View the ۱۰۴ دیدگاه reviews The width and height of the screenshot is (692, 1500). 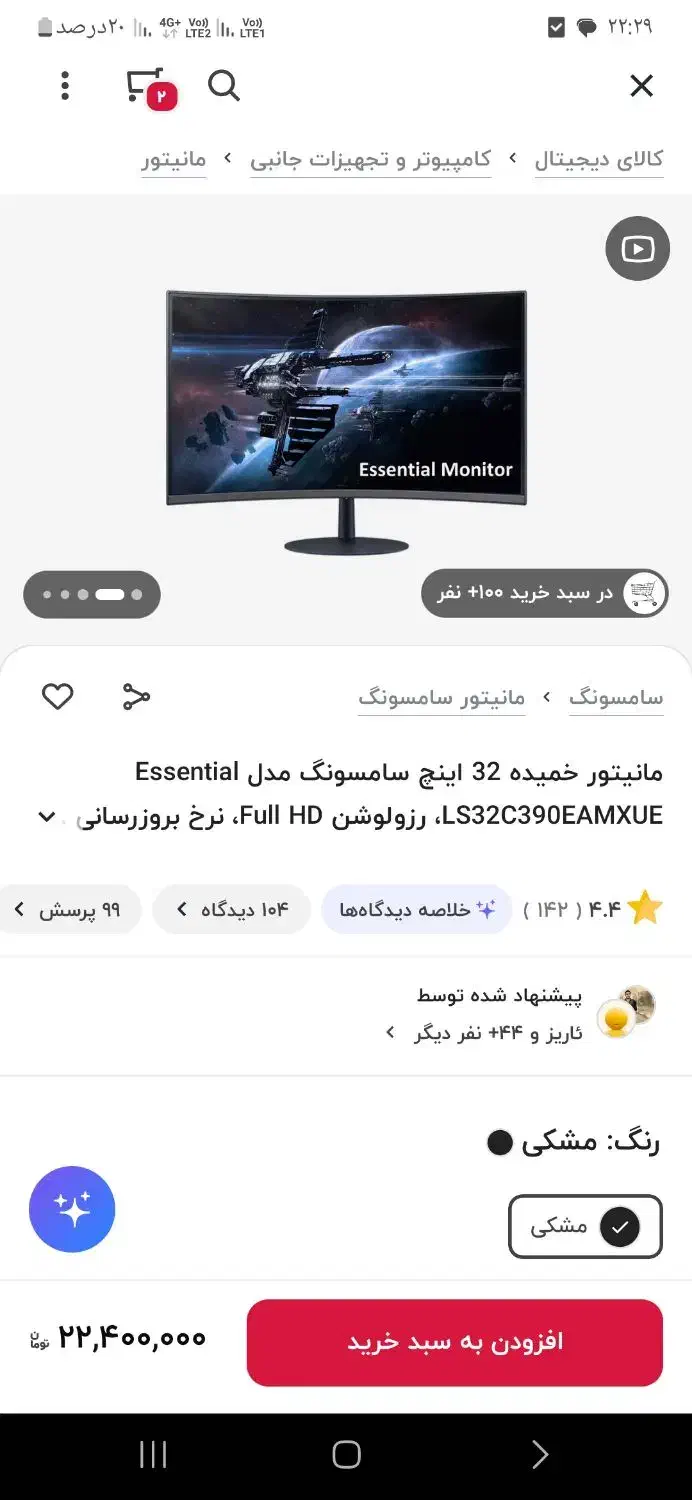232,909
